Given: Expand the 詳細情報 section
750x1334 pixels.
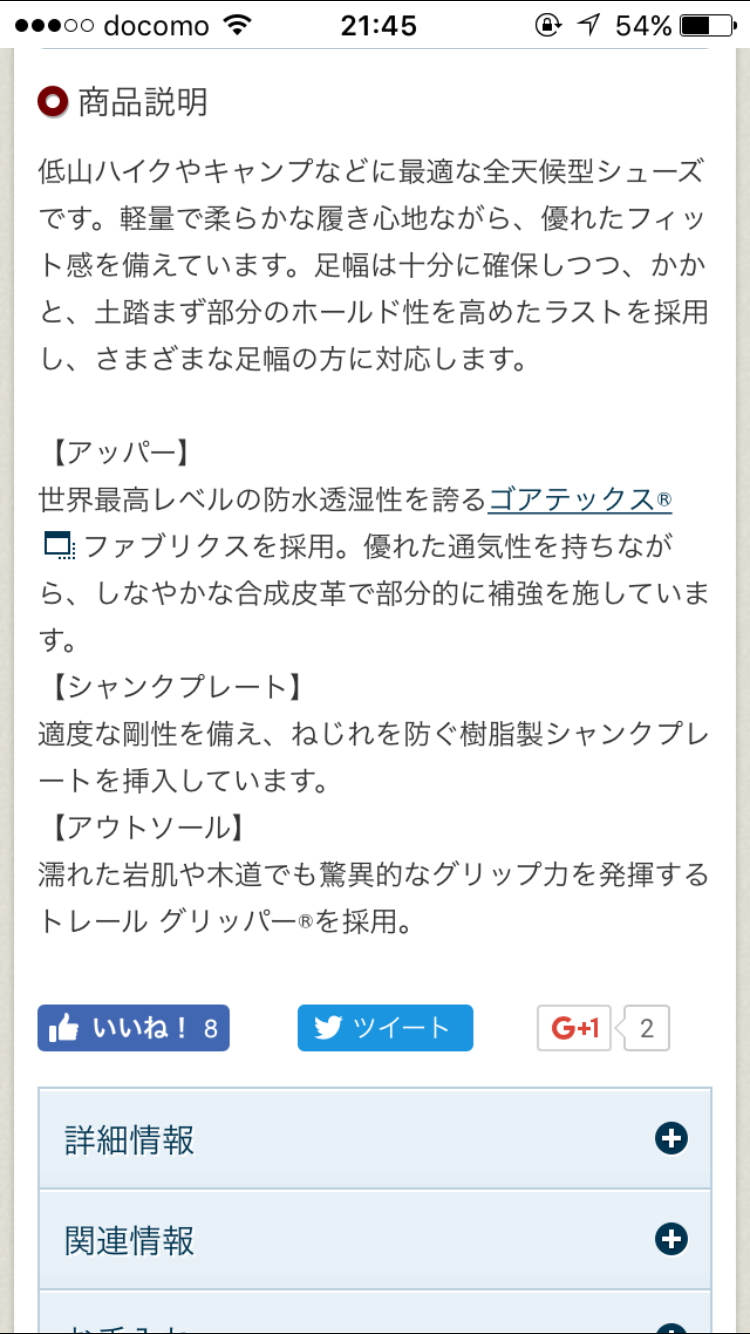Looking at the screenshot, I should pyautogui.click(x=375, y=1139).
